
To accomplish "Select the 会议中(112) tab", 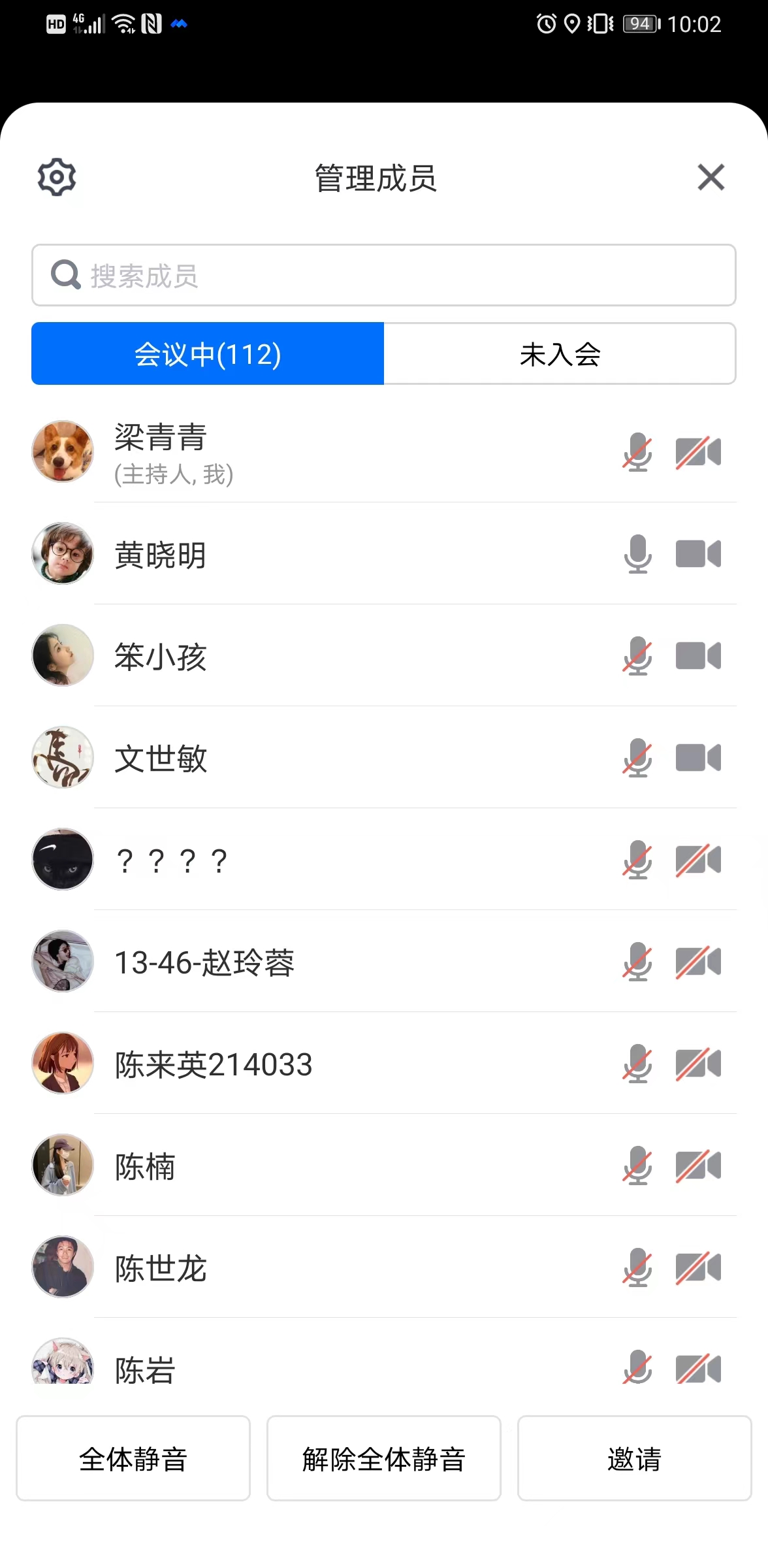I will (x=208, y=353).
